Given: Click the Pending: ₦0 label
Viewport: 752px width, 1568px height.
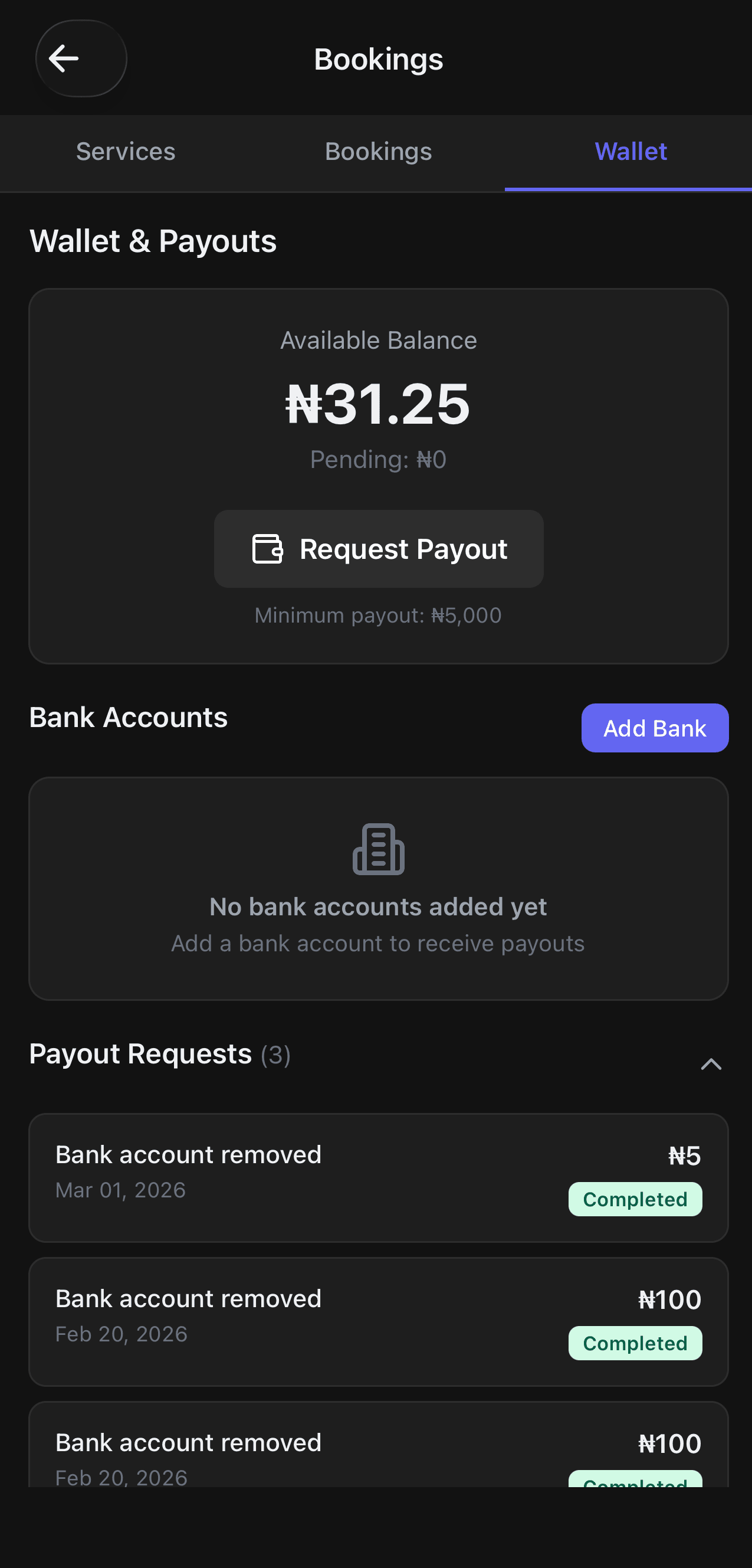Looking at the screenshot, I should 378,459.
